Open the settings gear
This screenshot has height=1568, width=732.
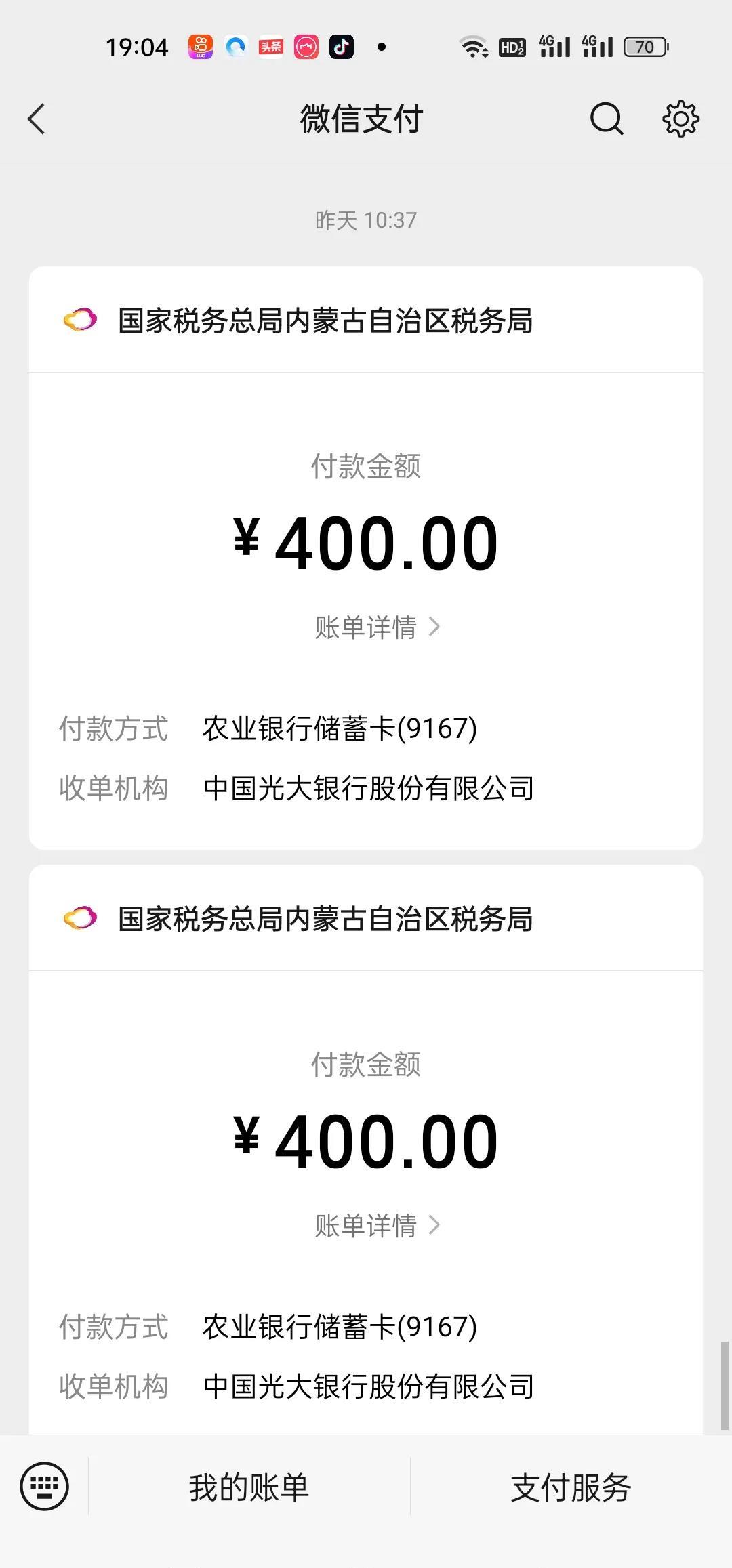[x=680, y=119]
